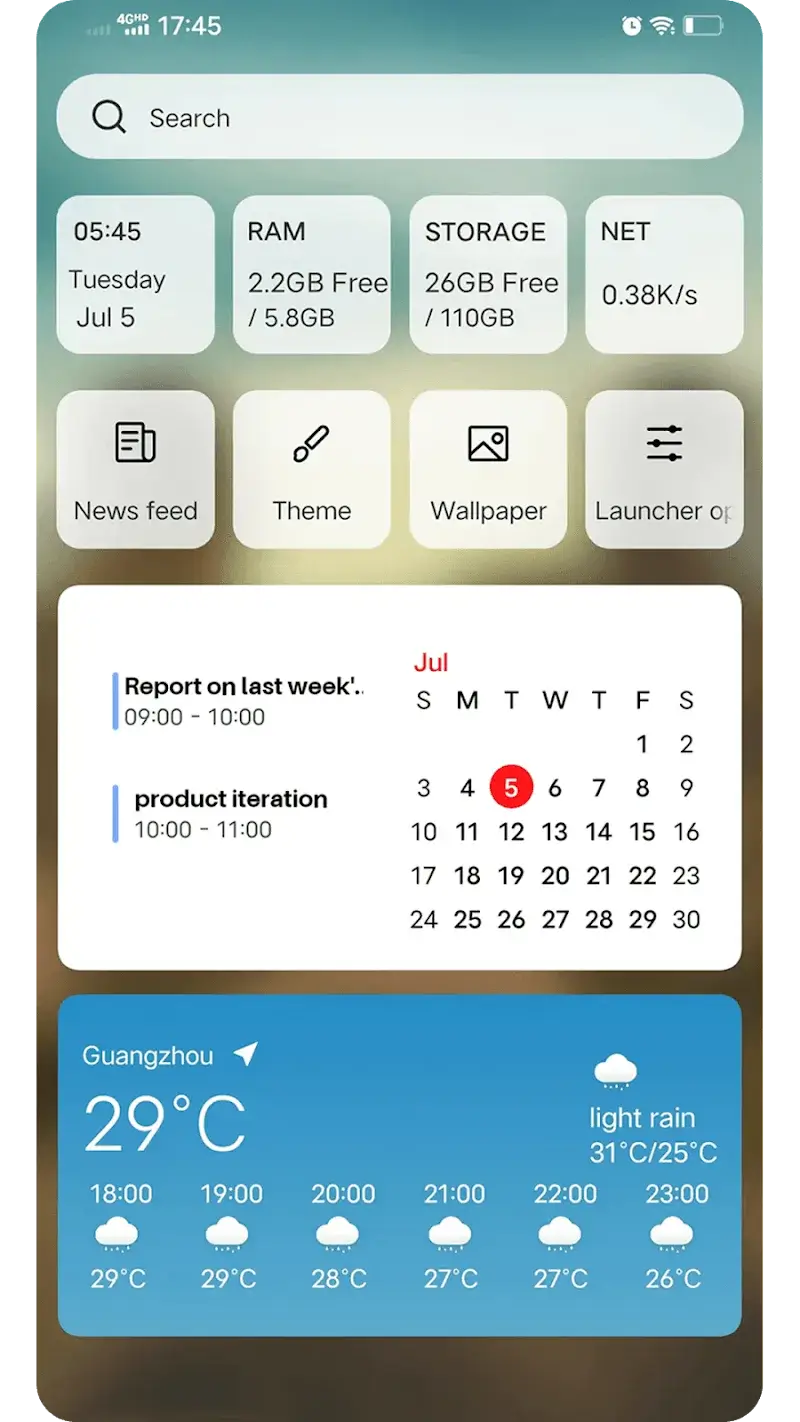Open the News feed tile
800x1422 pixels.
[x=136, y=470]
